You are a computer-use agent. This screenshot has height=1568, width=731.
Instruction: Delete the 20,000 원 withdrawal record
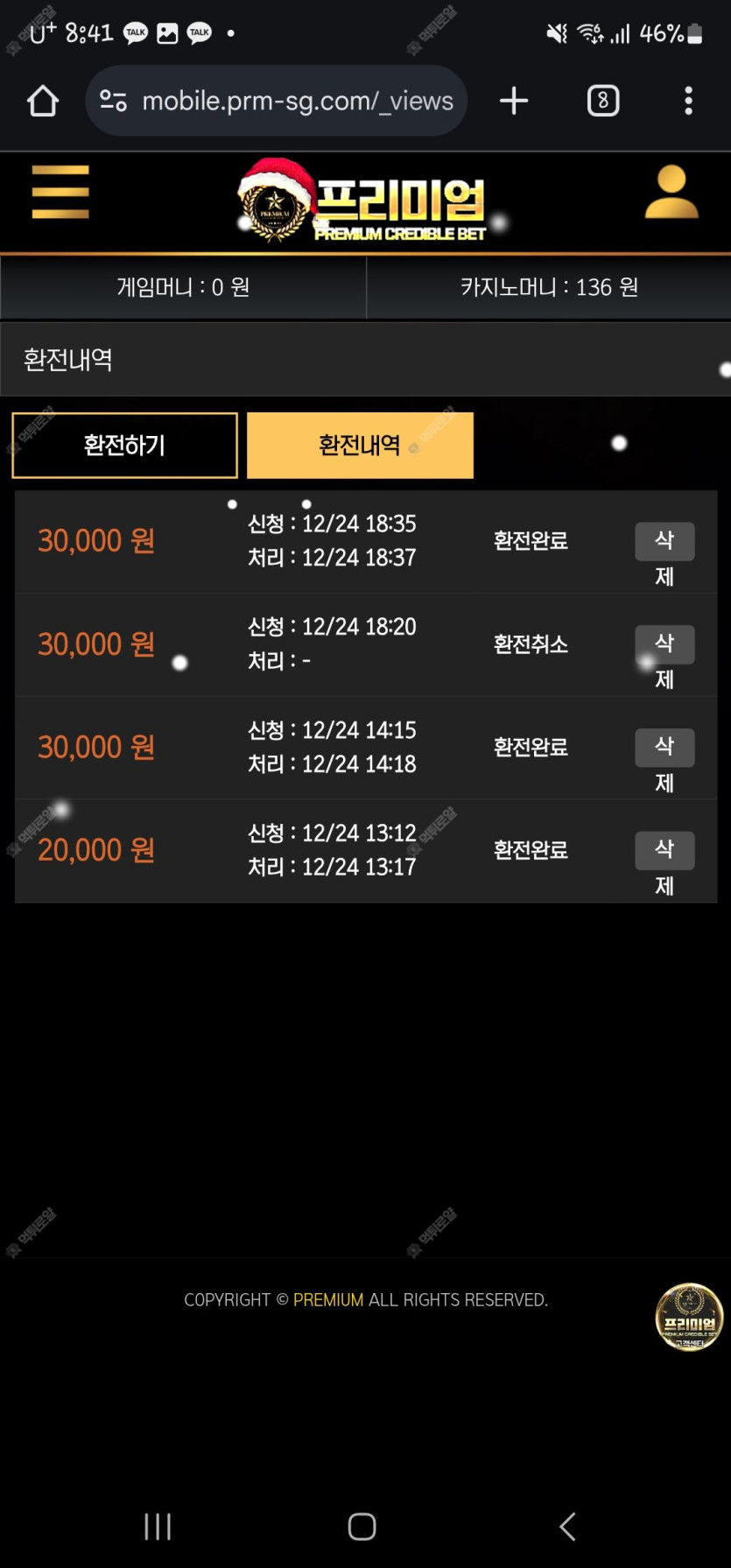point(664,850)
